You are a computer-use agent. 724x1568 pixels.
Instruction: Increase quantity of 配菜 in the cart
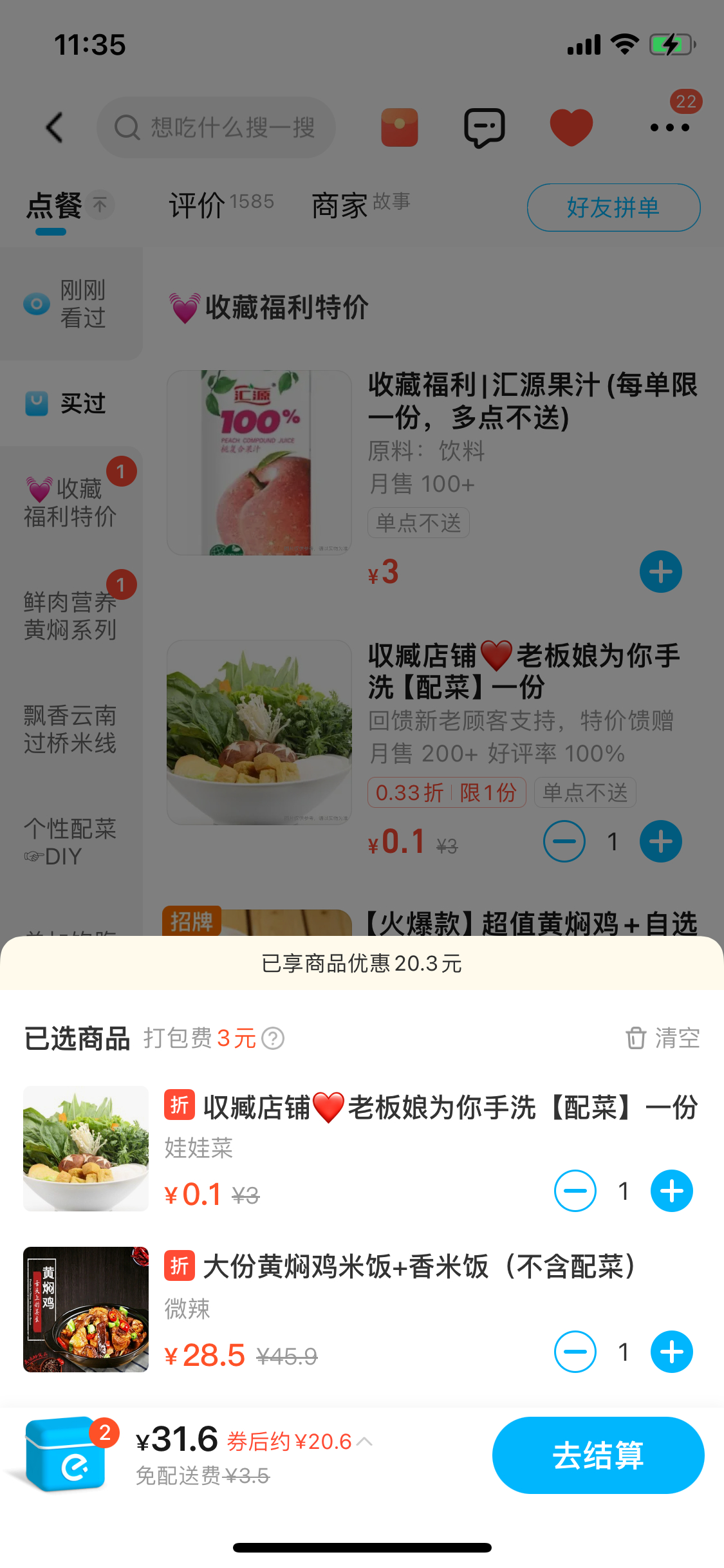[x=671, y=1191]
